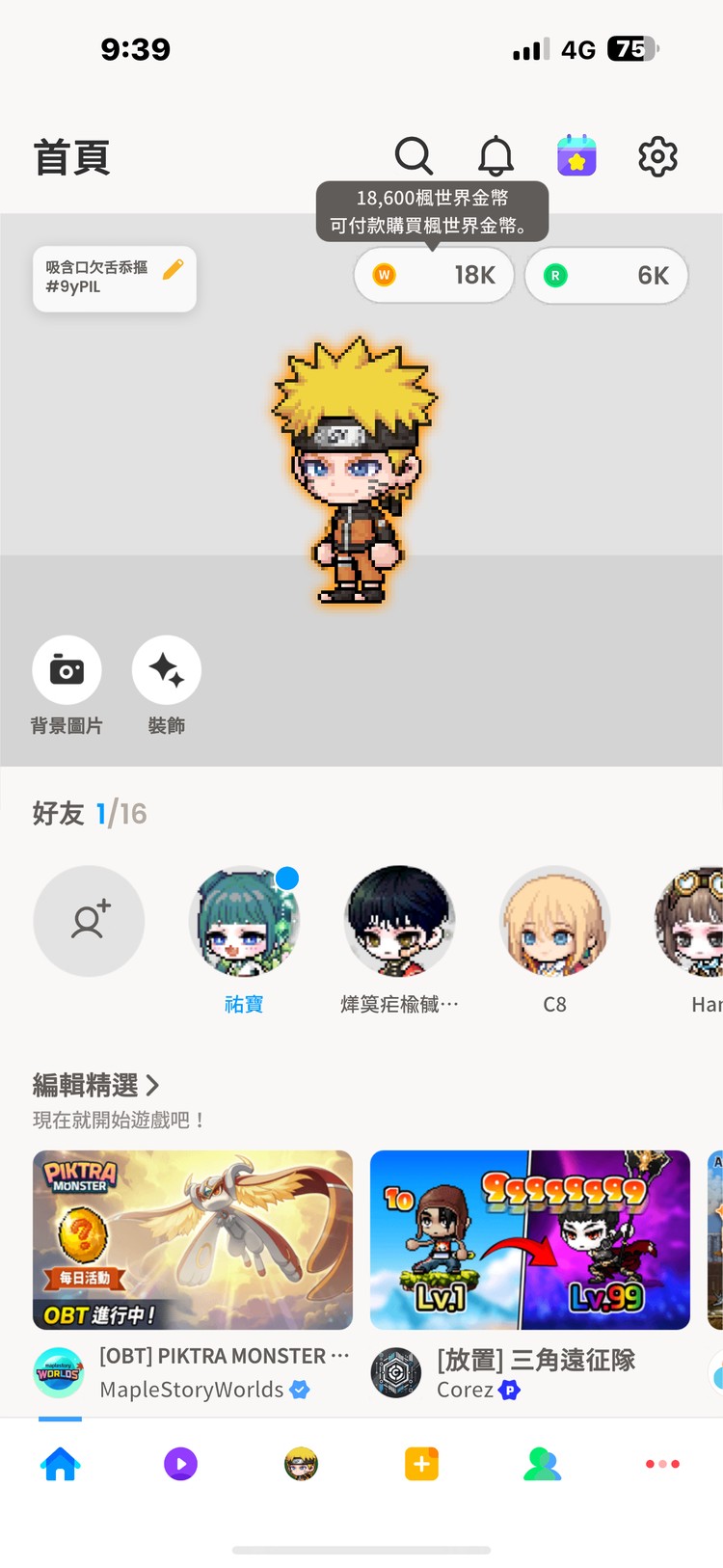723x1568 pixels.
Task: Open the calendar star event icon
Action: coord(576,155)
